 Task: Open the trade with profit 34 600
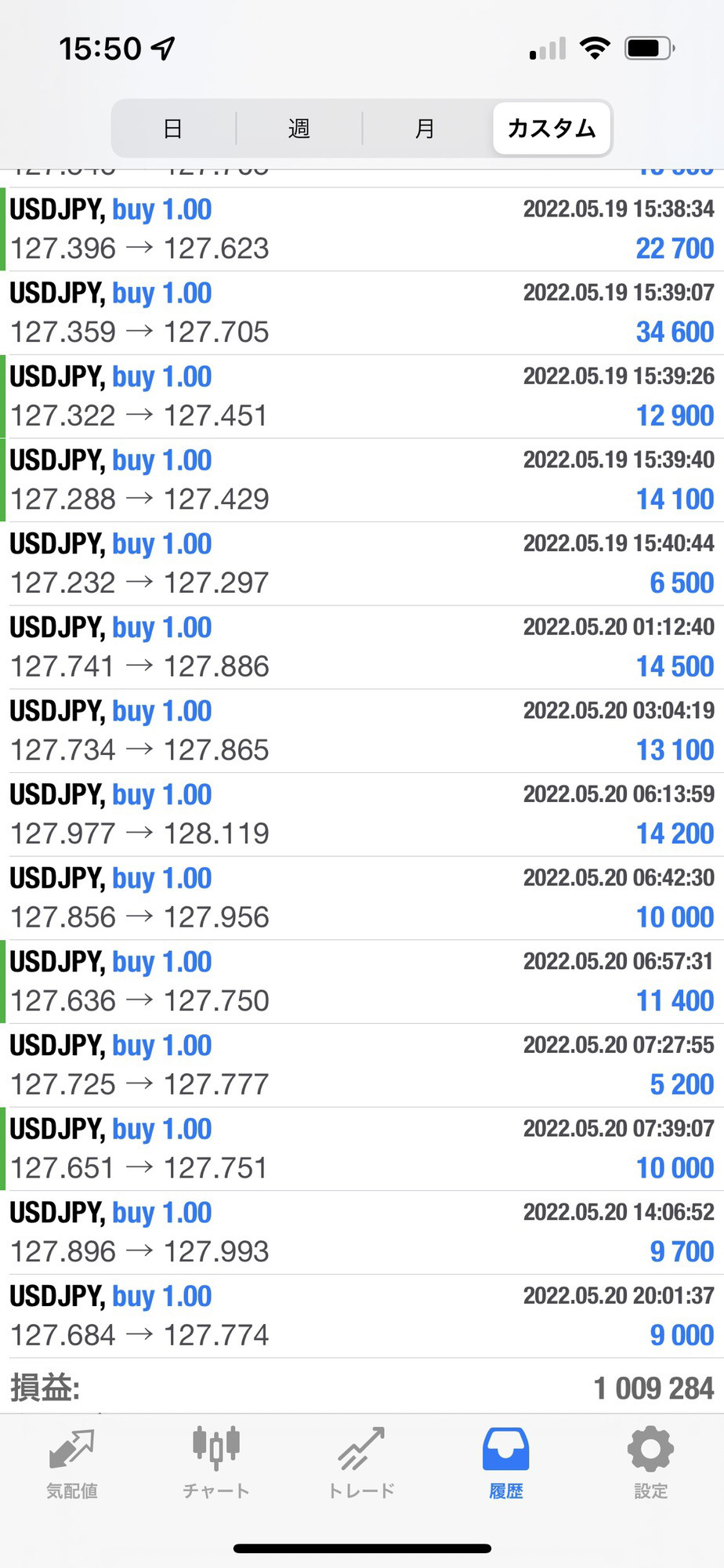click(362, 314)
